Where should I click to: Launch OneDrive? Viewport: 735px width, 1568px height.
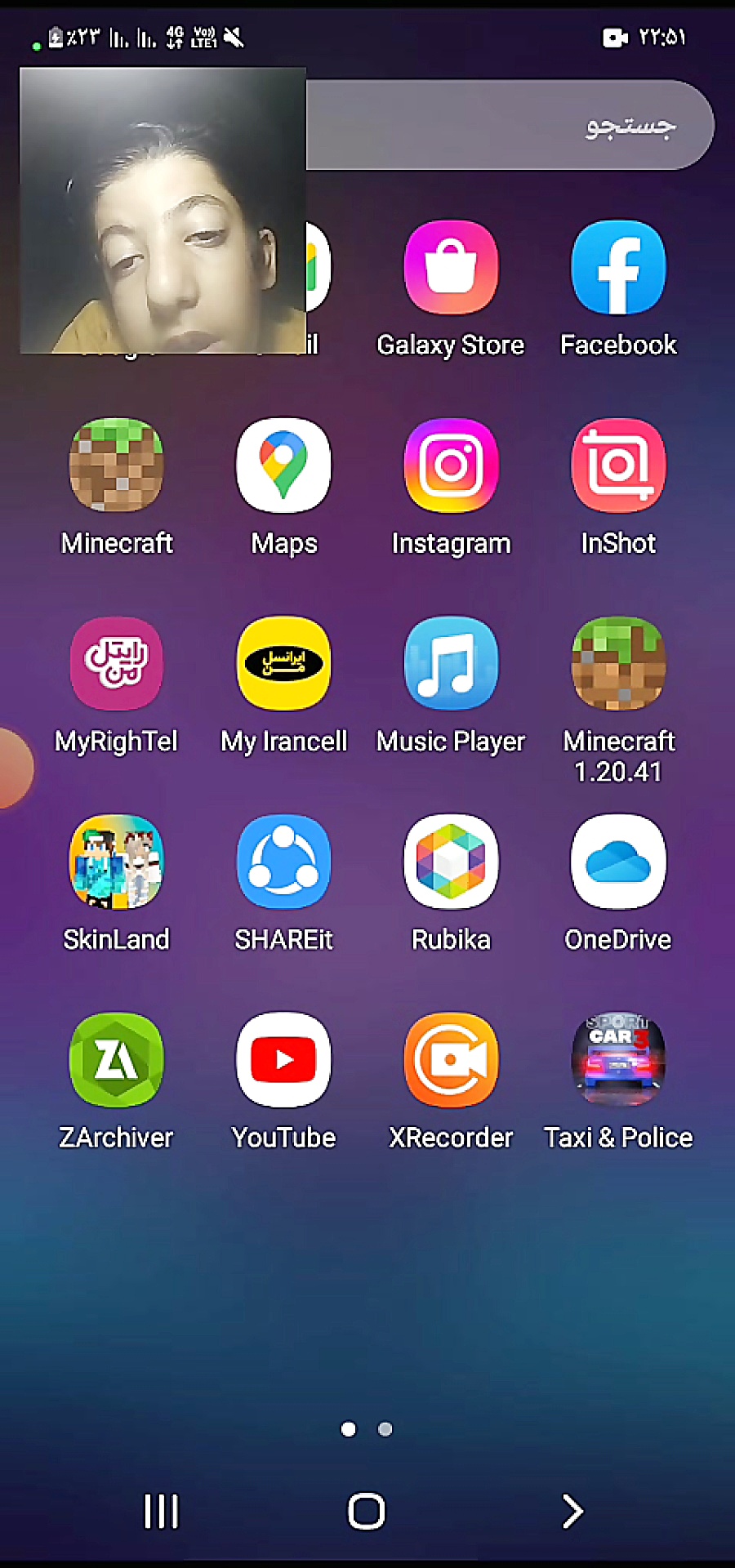(x=618, y=862)
